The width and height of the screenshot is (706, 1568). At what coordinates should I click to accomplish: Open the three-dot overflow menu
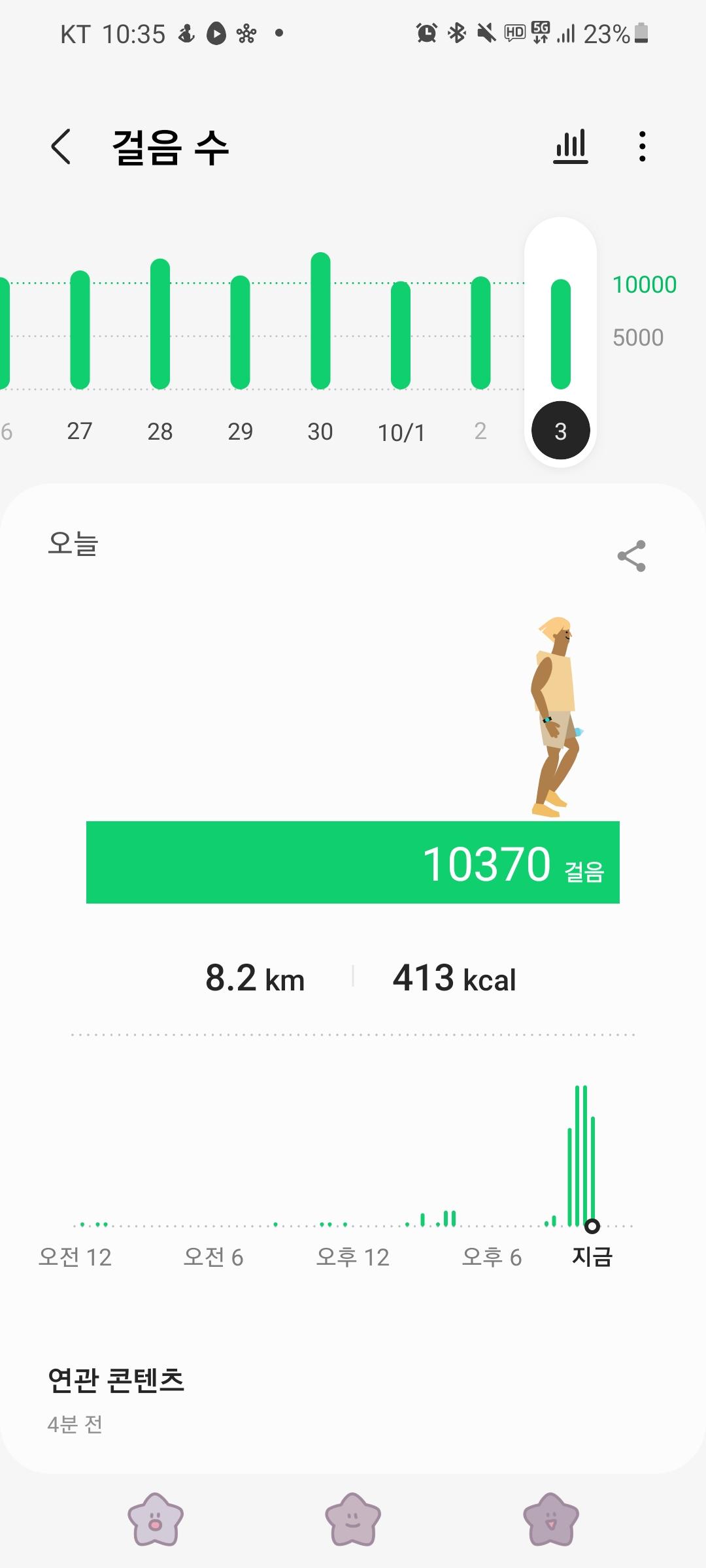tap(642, 146)
